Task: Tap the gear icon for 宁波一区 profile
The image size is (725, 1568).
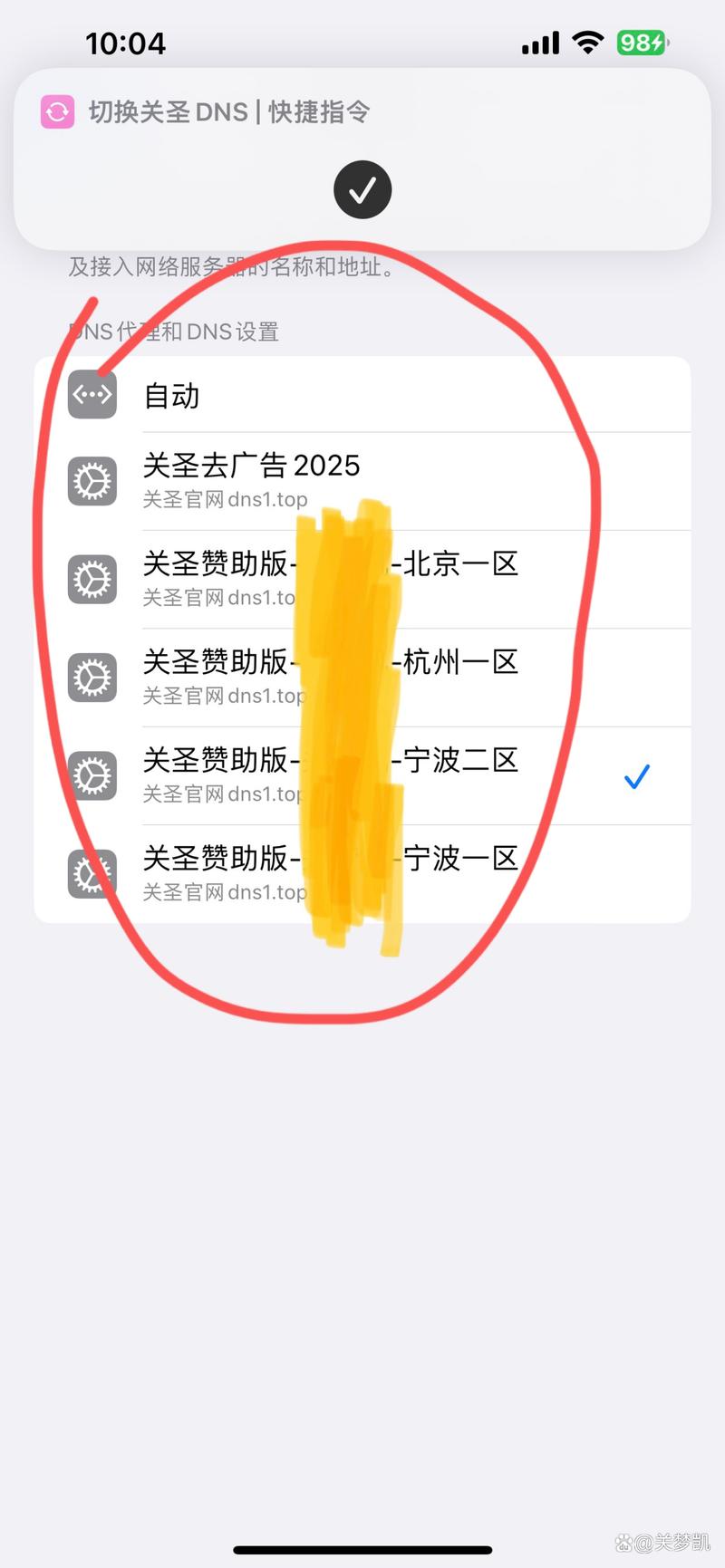Action: [92, 874]
